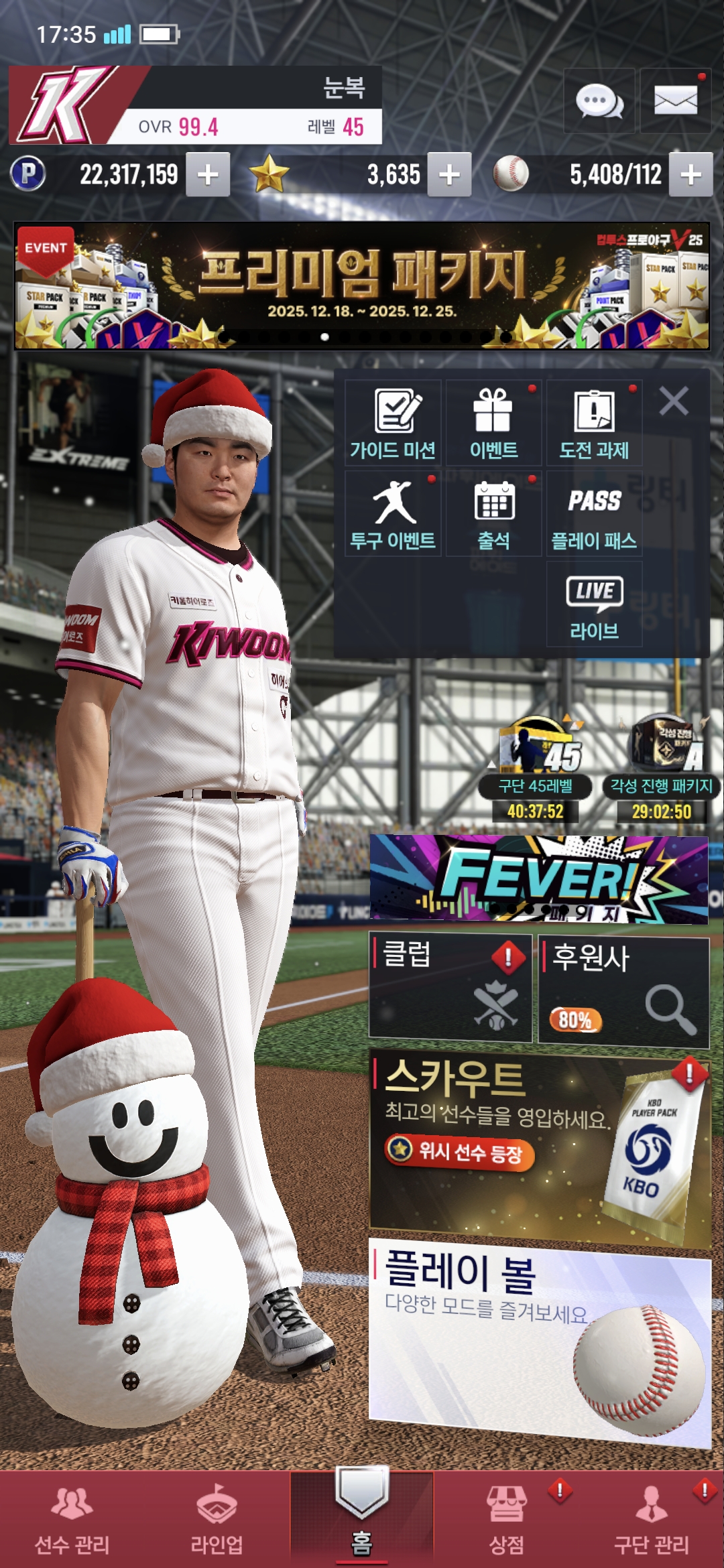The height and width of the screenshot is (1568, 724).
Task: Open the 이벤트 gift menu
Action: (x=493, y=423)
